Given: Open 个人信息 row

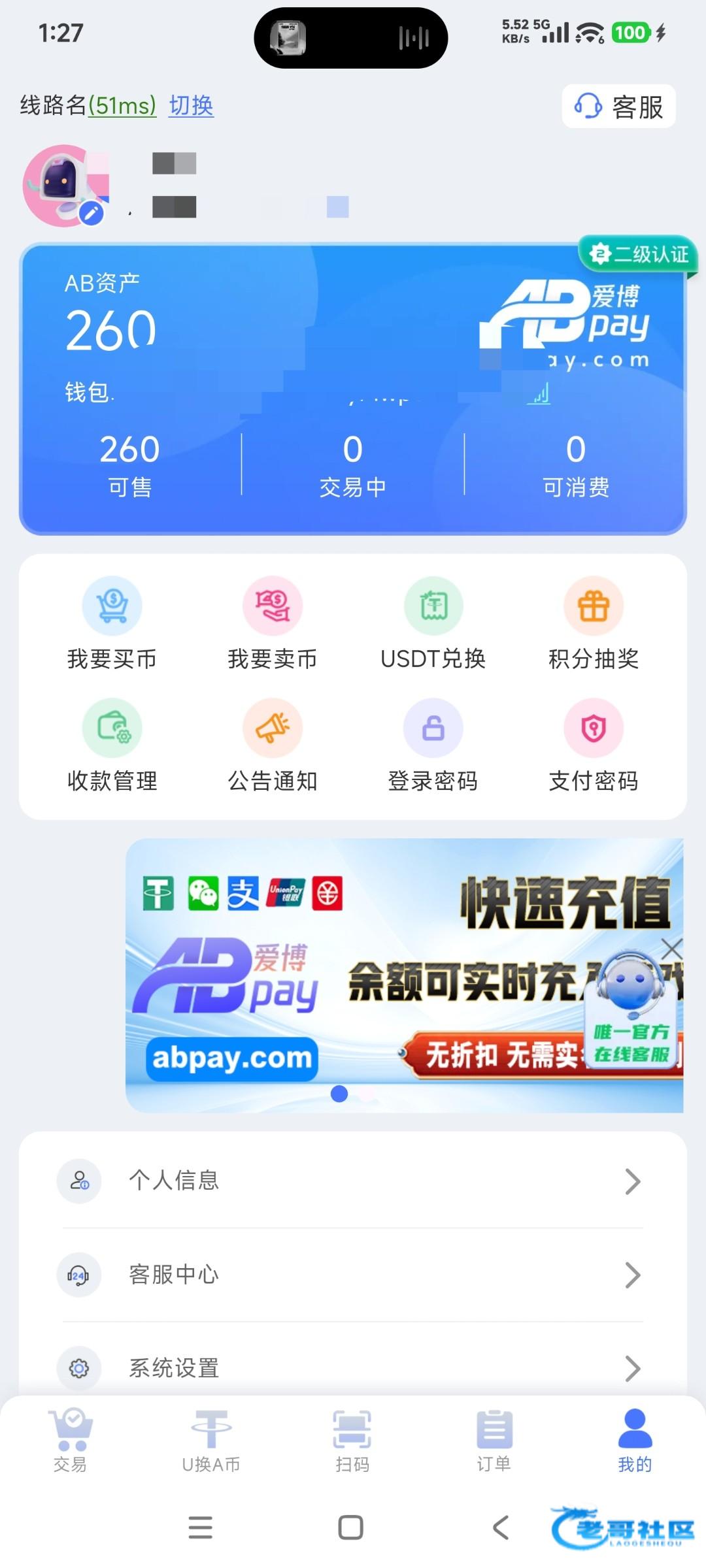Looking at the screenshot, I should pyautogui.click(x=352, y=1181).
